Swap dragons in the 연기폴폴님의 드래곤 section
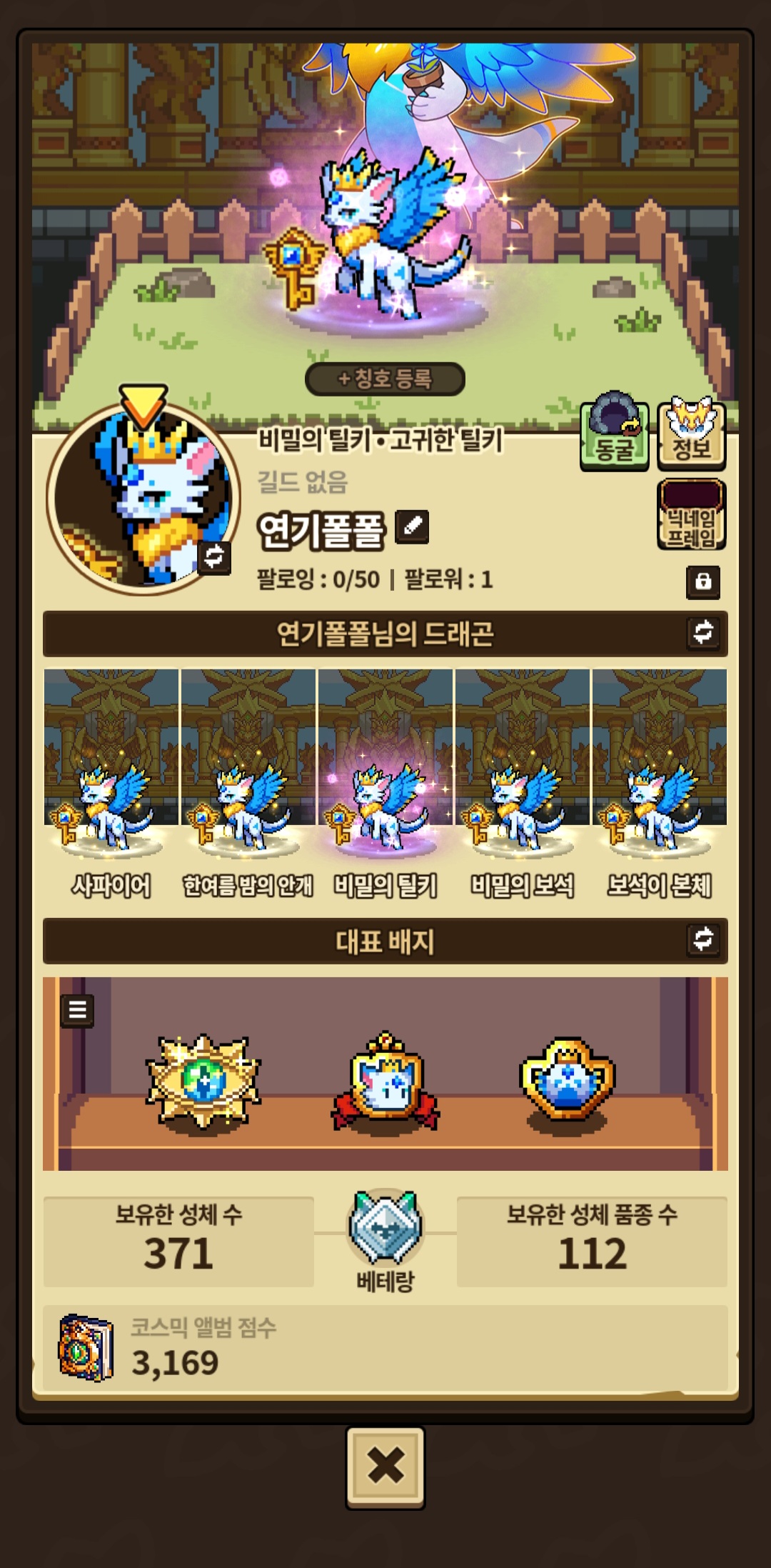Image resolution: width=771 pixels, height=1568 pixels. point(703,633)
